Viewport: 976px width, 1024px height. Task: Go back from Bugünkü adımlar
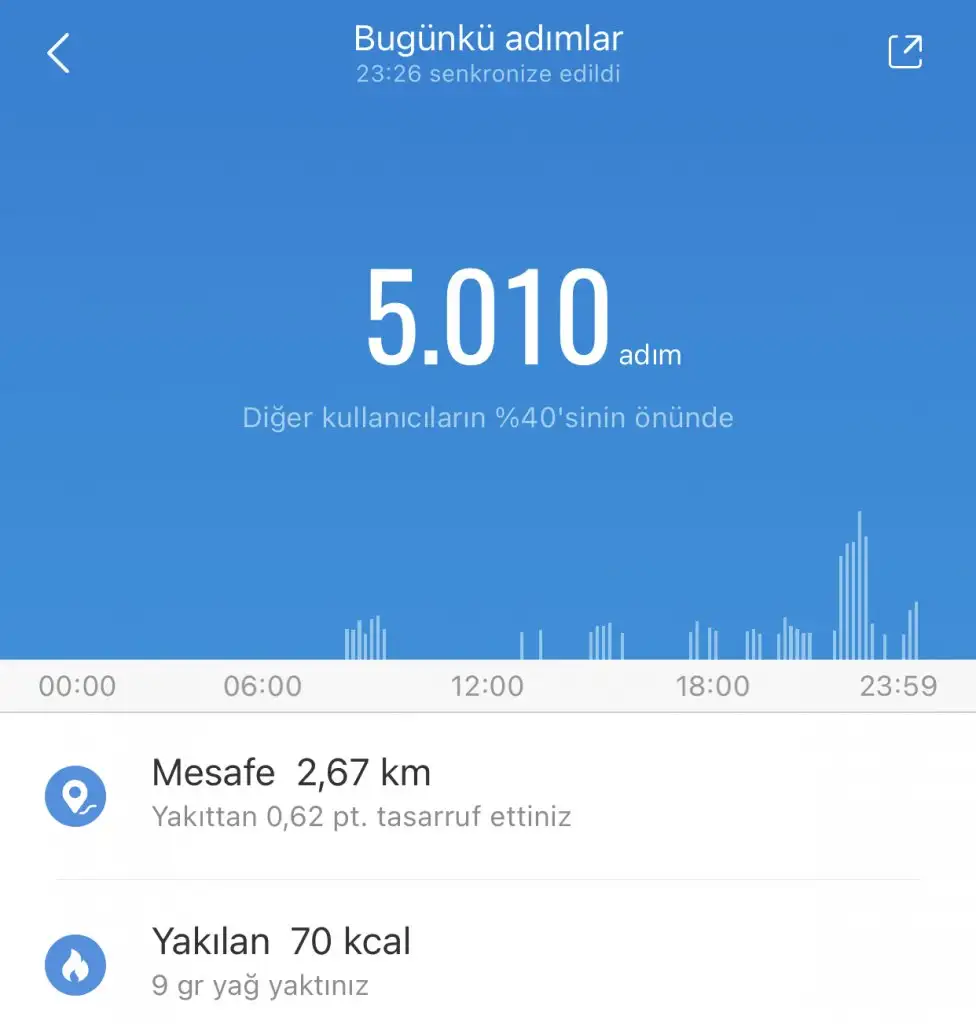pos(59,53)
